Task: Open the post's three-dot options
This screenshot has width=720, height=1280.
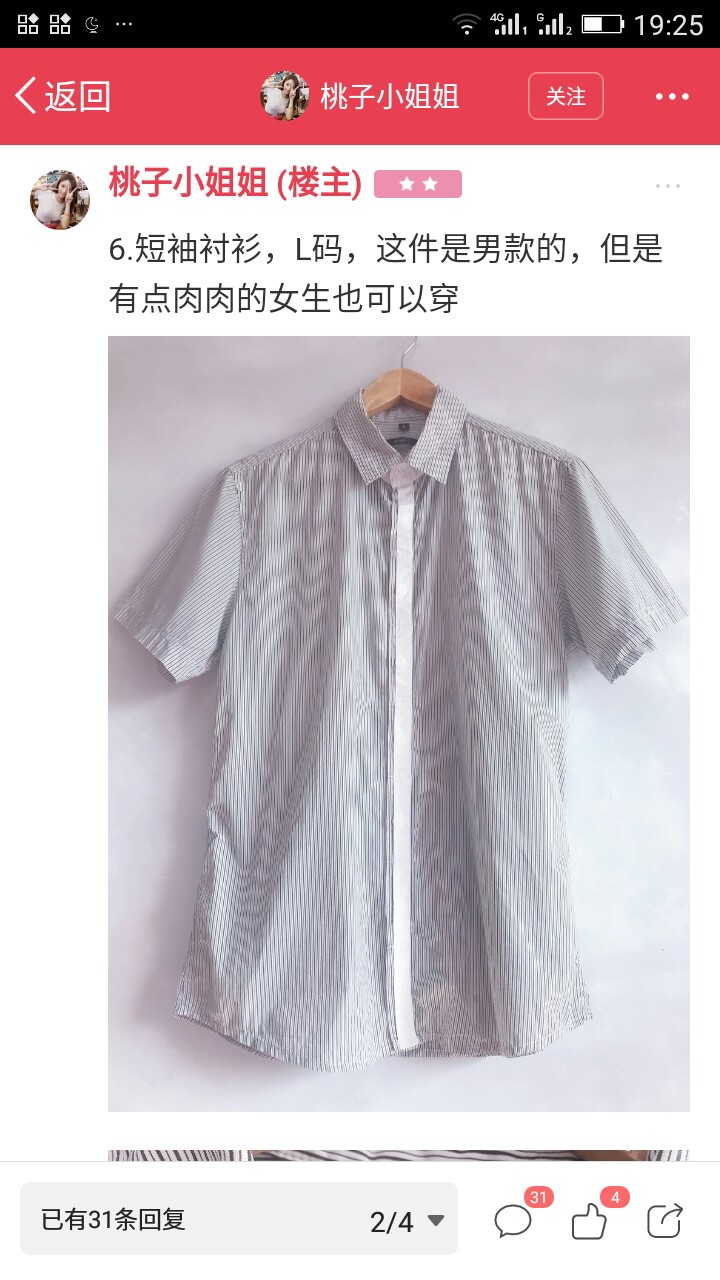Action: (668, 186)
